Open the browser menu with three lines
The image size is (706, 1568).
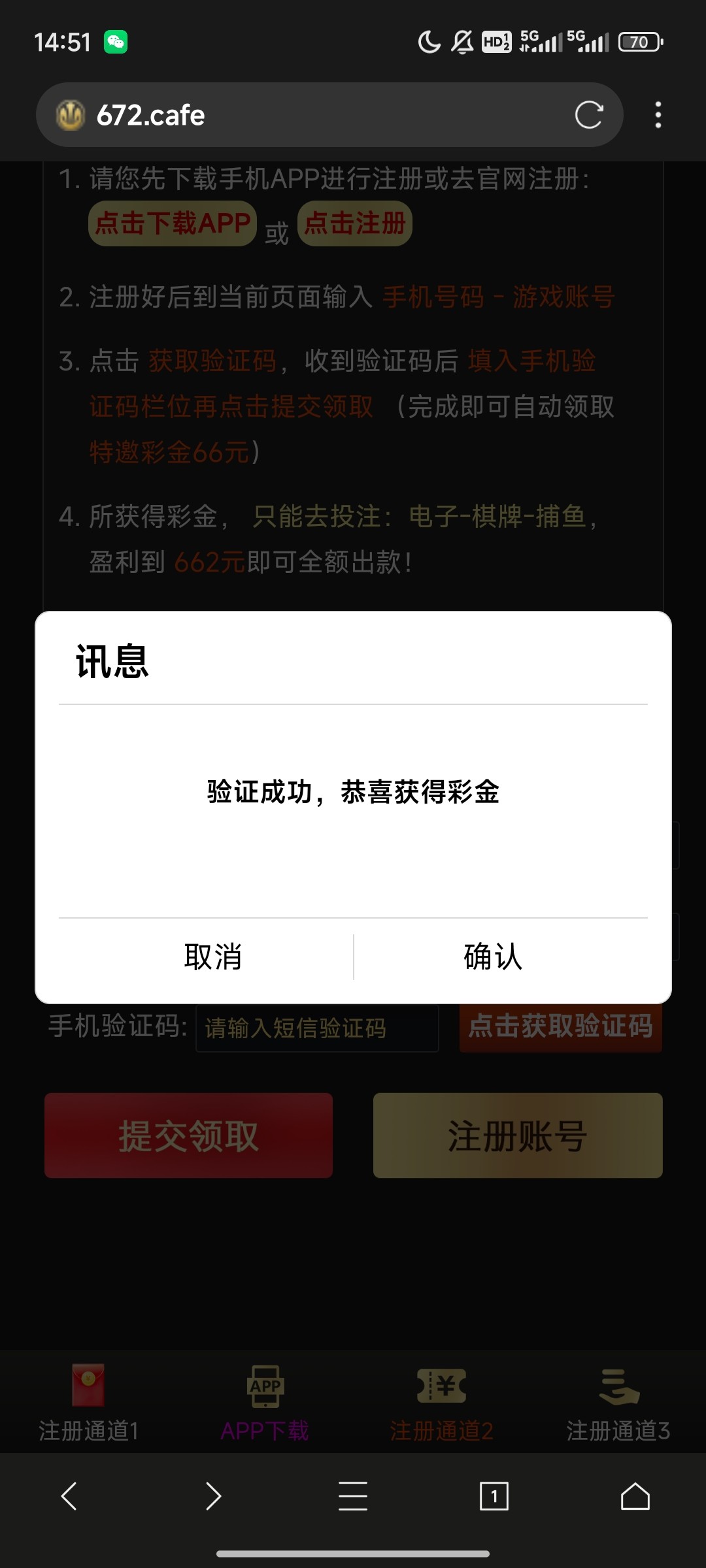pos(353,1496)
